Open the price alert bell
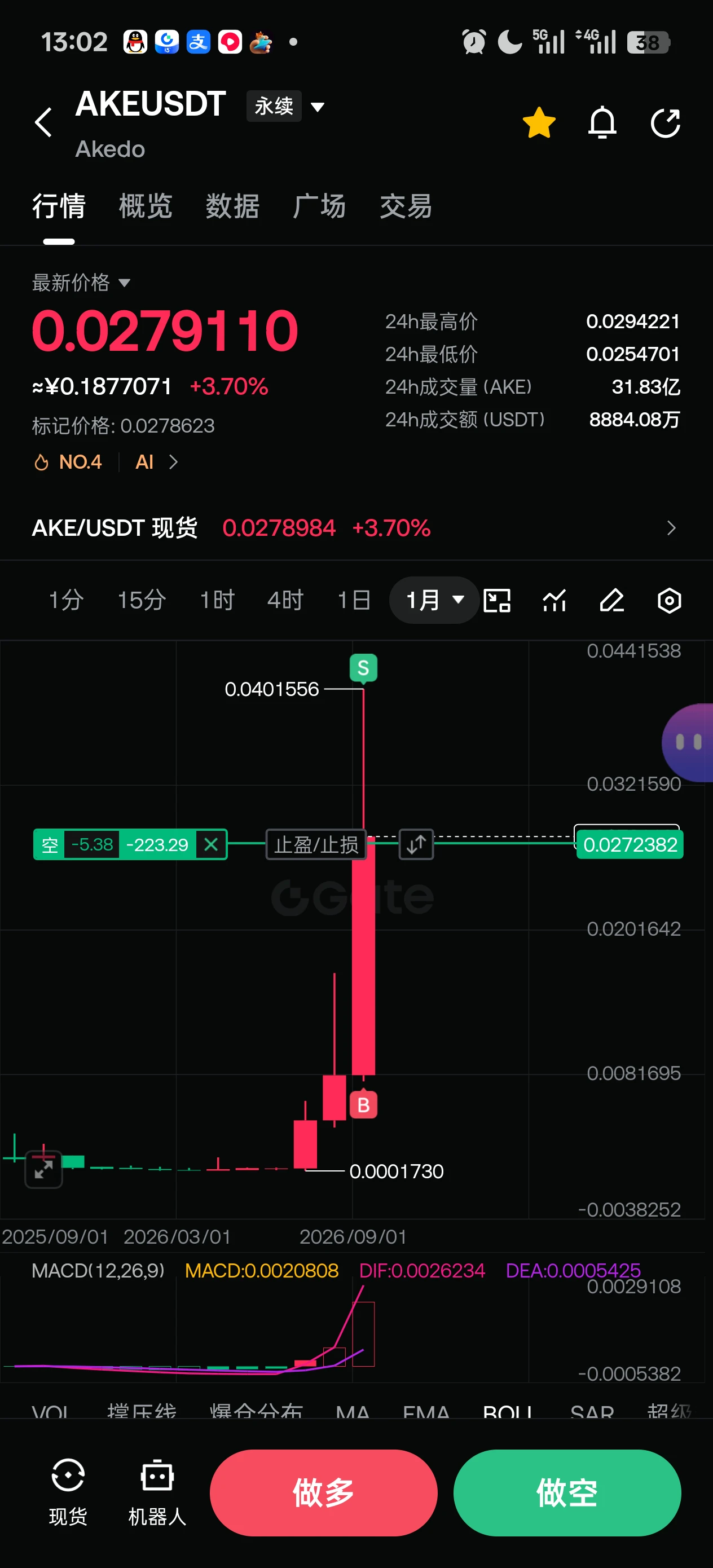The image size is (713, 1568). coord(602,123)
